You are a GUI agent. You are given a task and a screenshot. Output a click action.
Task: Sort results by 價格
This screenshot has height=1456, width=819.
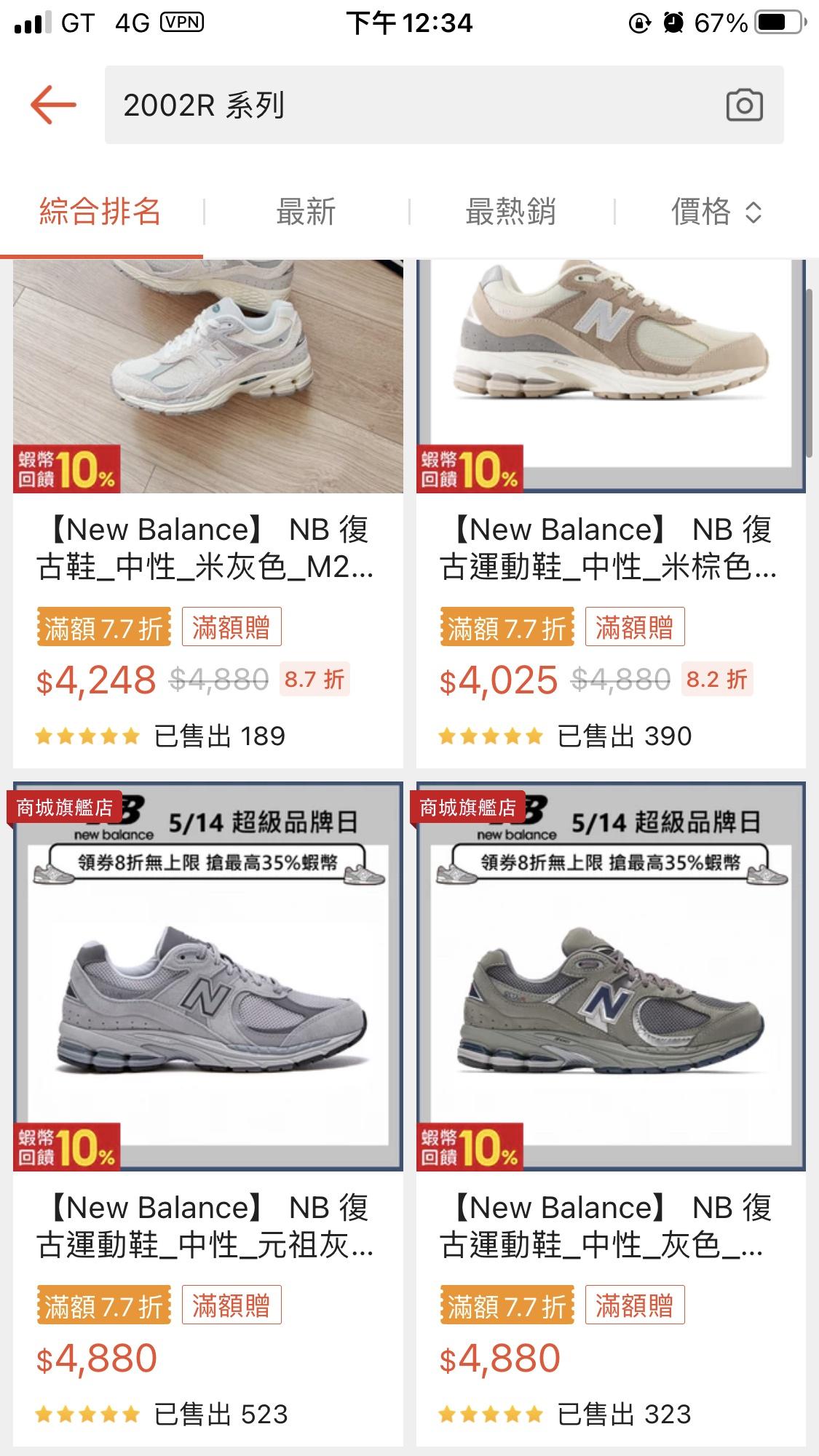pyautogui.click(x=716, y=212)
